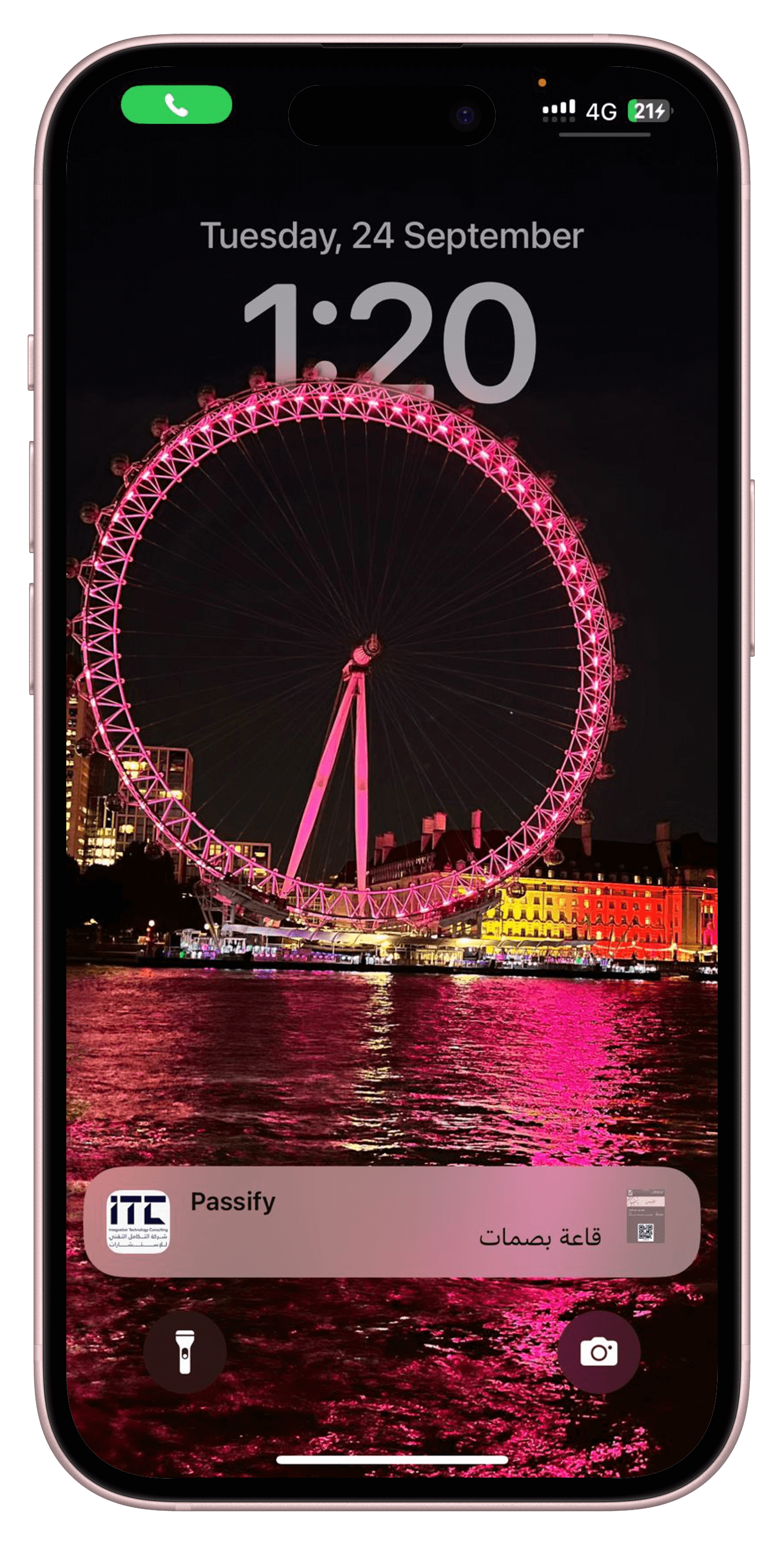
Task: Turn on the flashlight
Action: (x=185, y=1352)
